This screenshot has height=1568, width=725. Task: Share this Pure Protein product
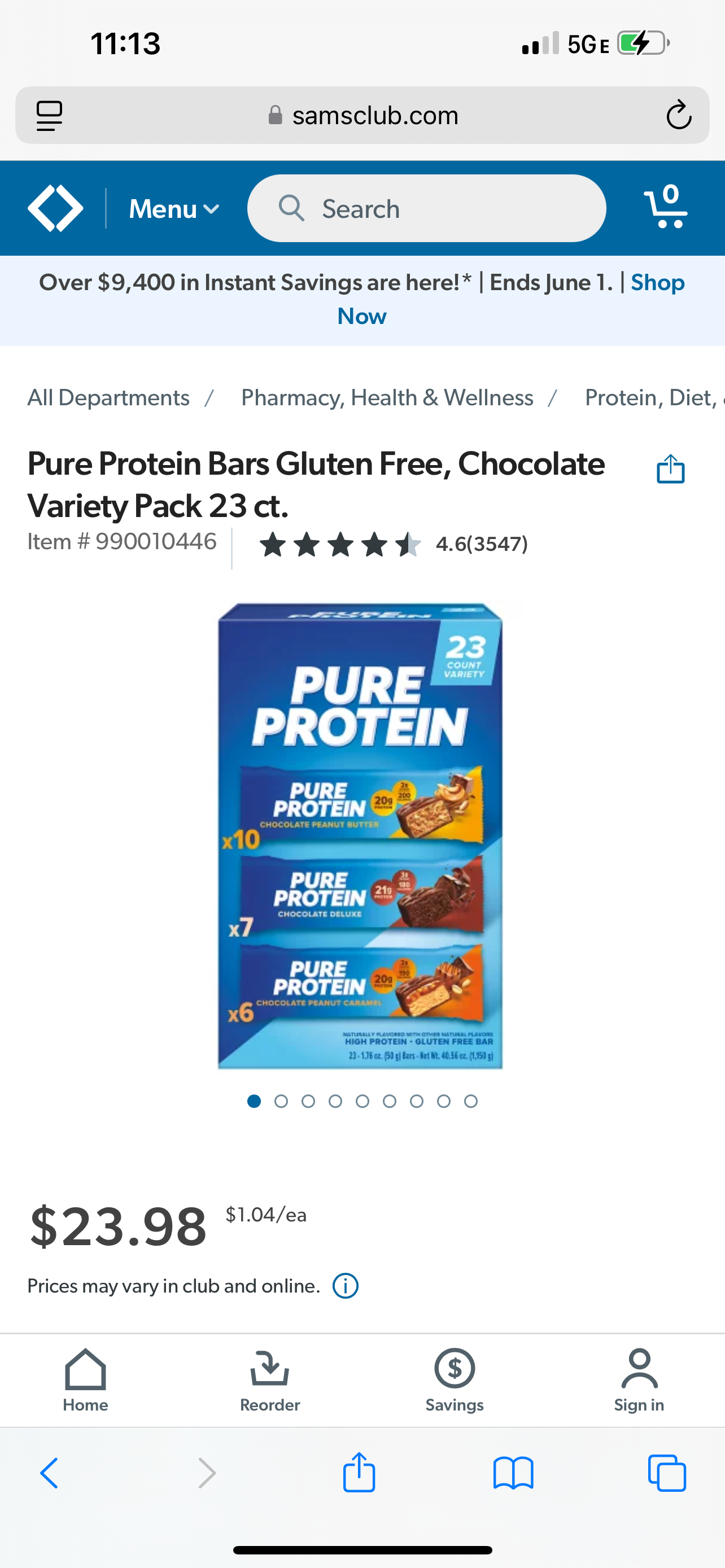coord(670,468)
